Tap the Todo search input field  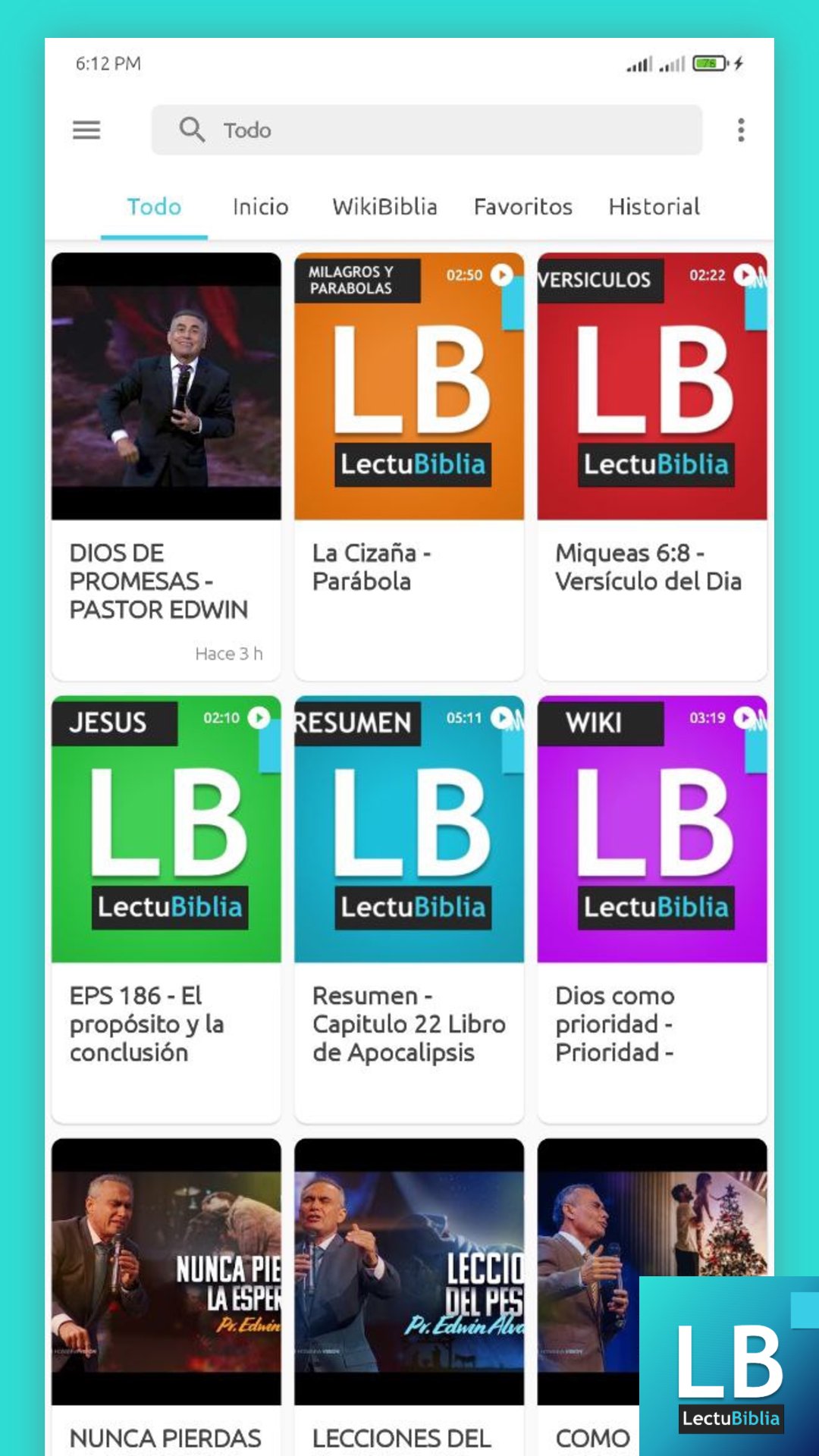click(x=425, y=130)
